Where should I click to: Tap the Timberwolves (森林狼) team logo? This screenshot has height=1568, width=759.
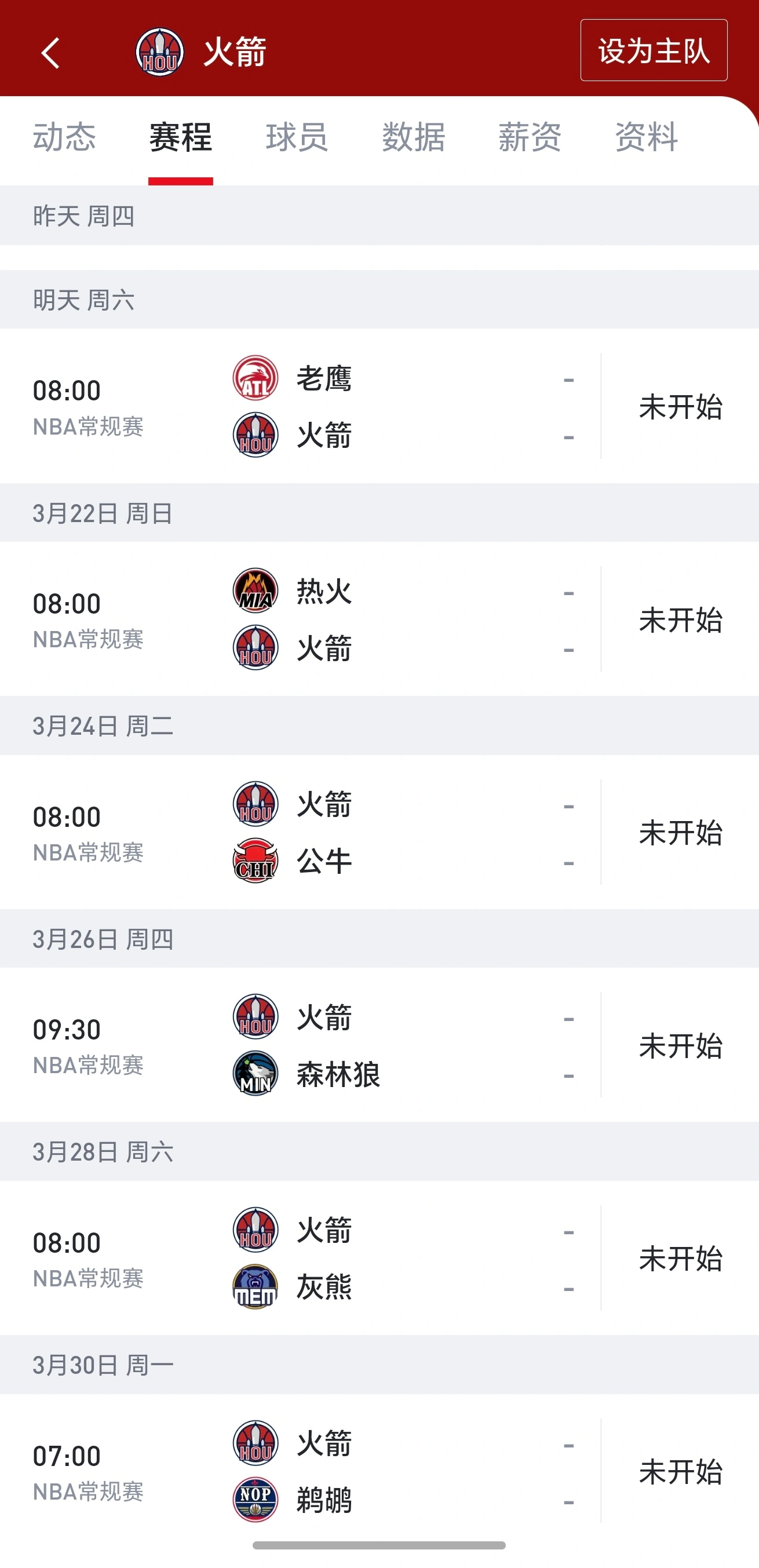[x=255, y=1073]
